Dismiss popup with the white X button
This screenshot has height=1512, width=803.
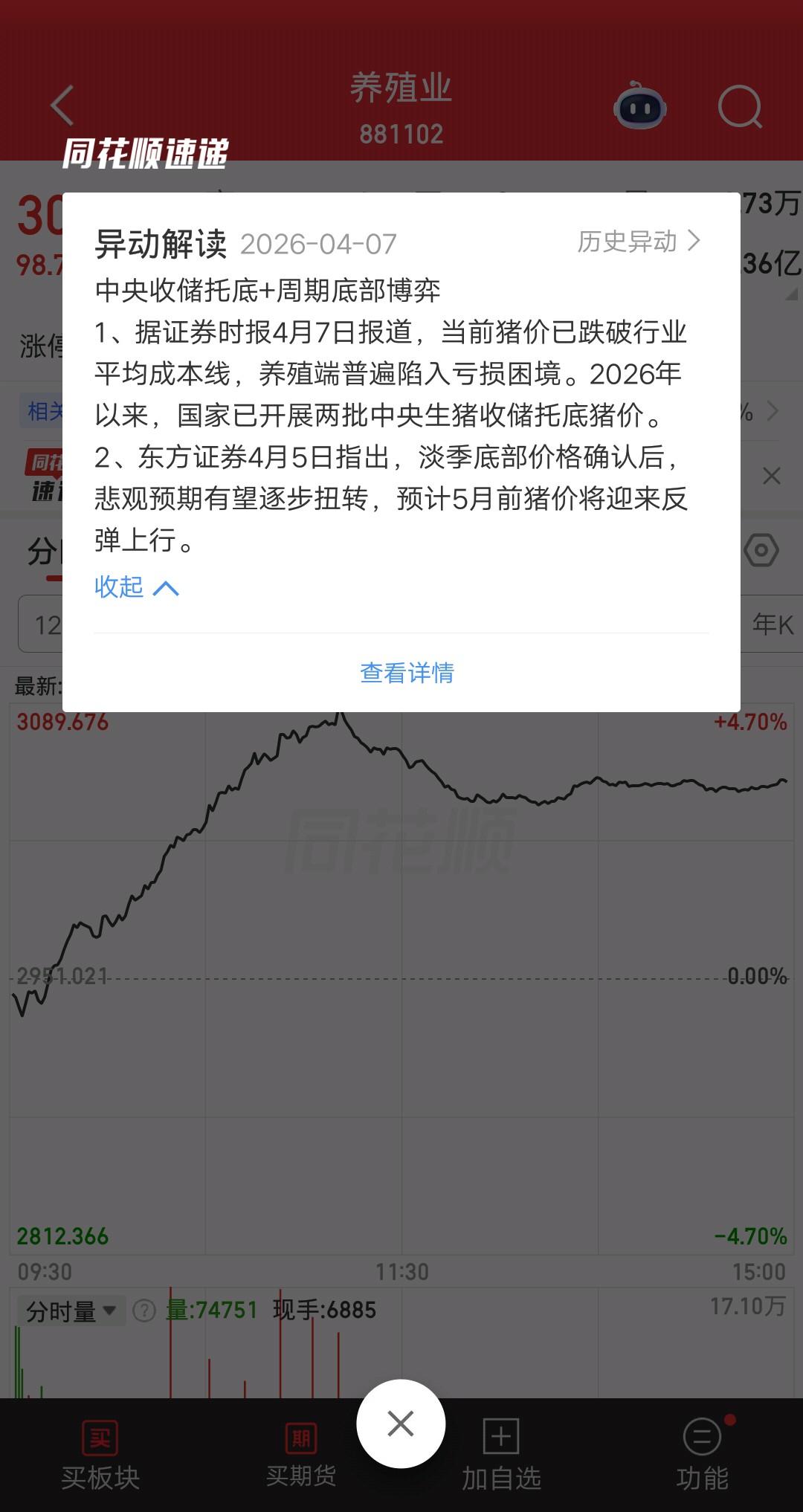tap(401, 1422)
